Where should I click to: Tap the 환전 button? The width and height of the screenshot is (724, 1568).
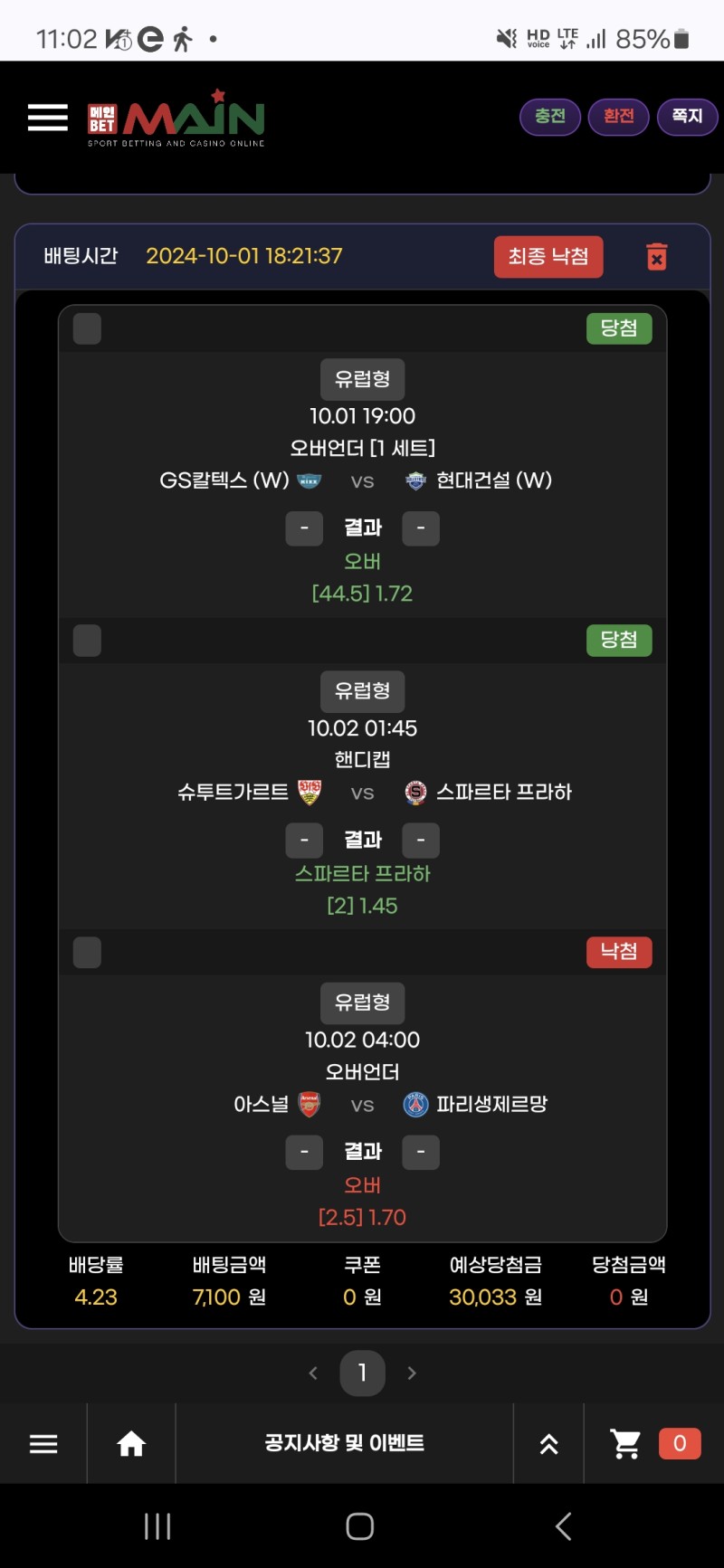618,116
